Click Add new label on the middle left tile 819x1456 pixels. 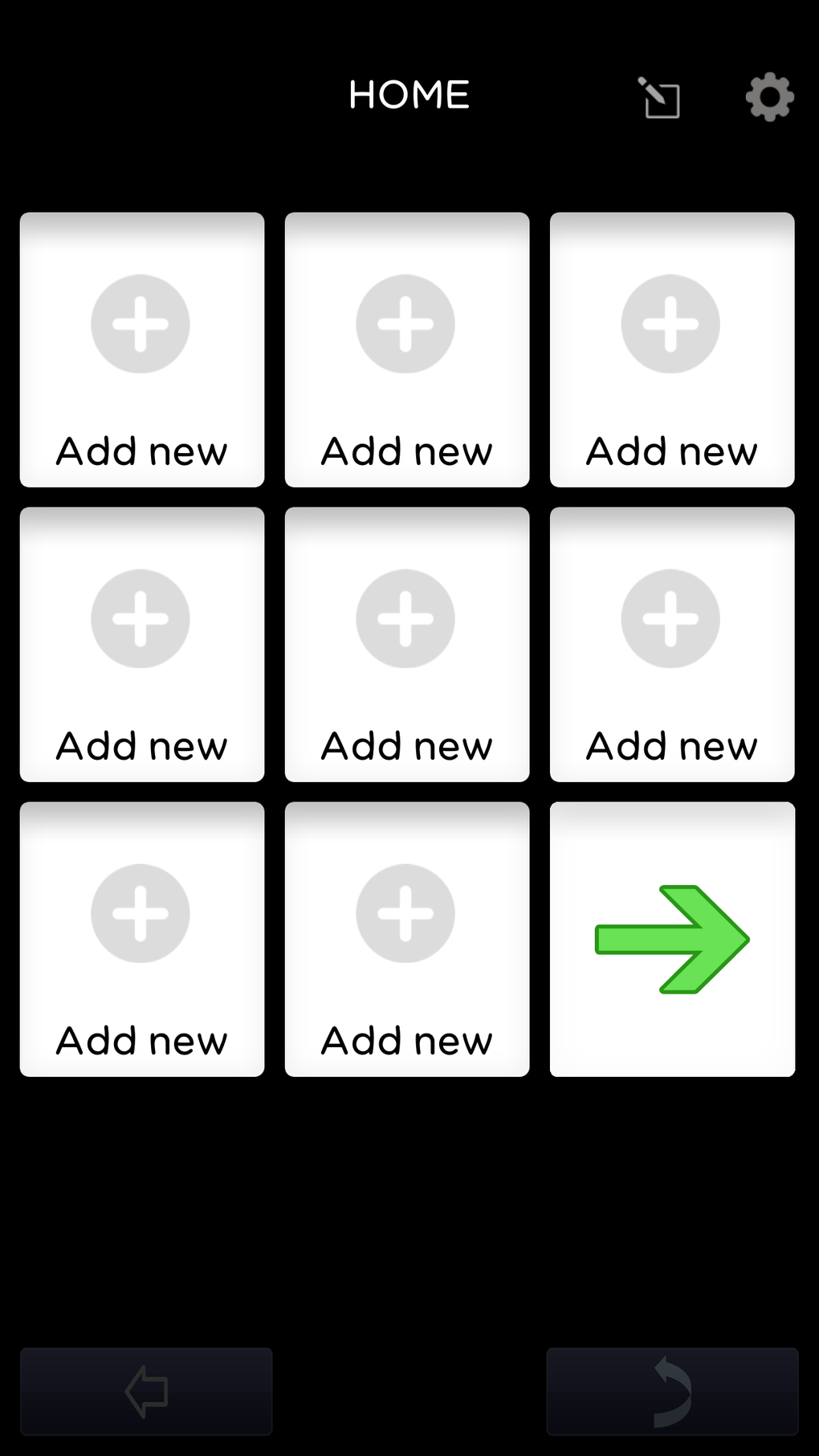tap(141, 744)
